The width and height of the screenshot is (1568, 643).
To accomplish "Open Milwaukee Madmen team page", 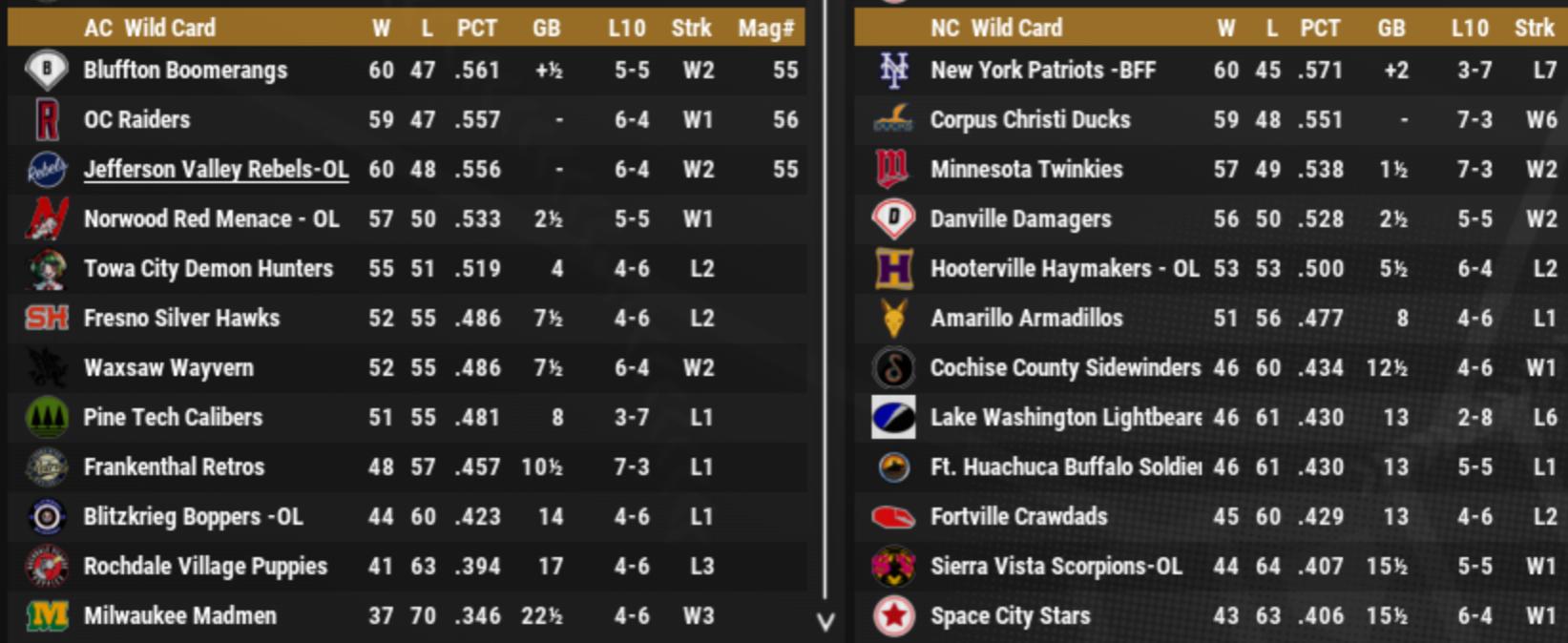I will 179,616.
